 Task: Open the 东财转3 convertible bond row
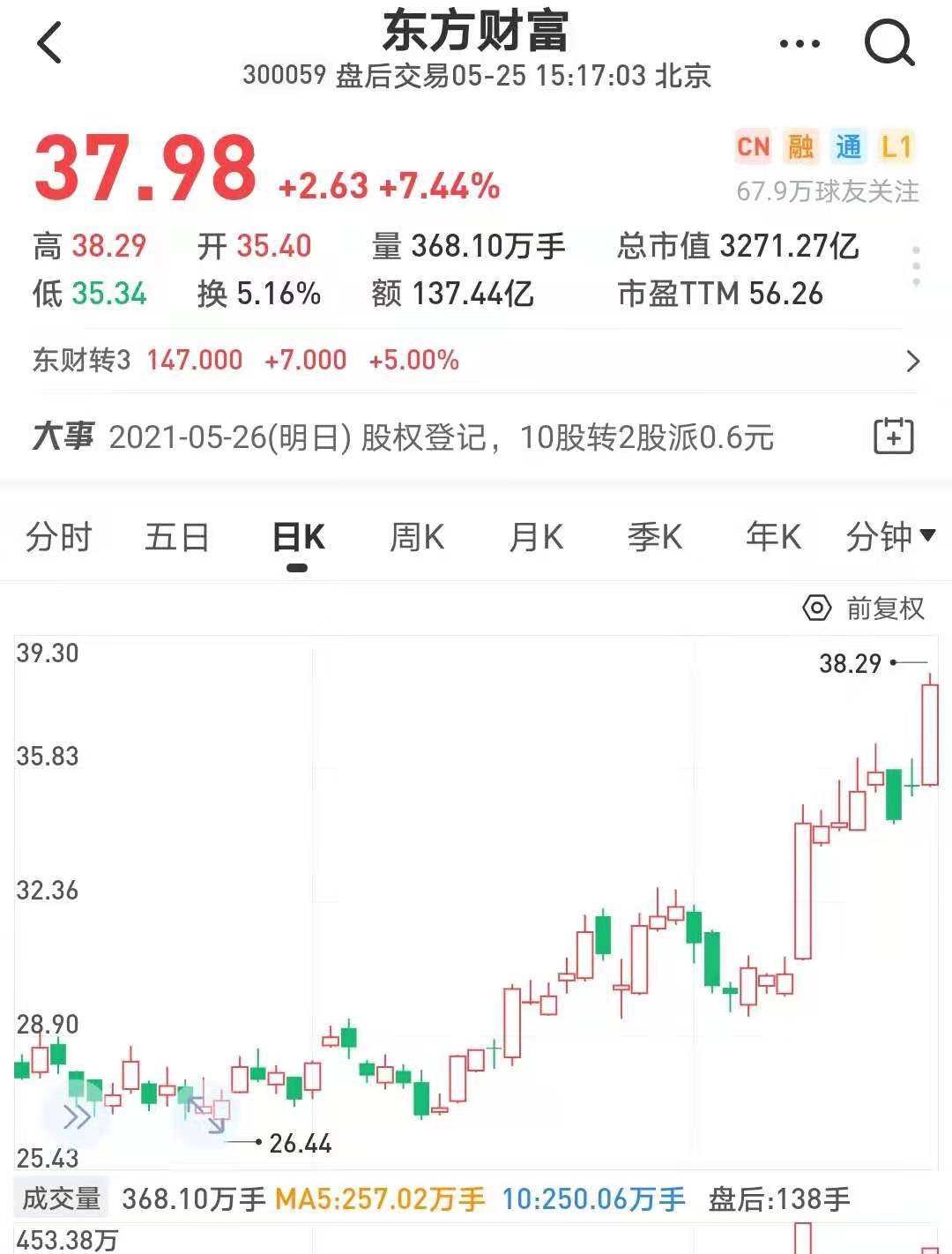tap(476, 361)
